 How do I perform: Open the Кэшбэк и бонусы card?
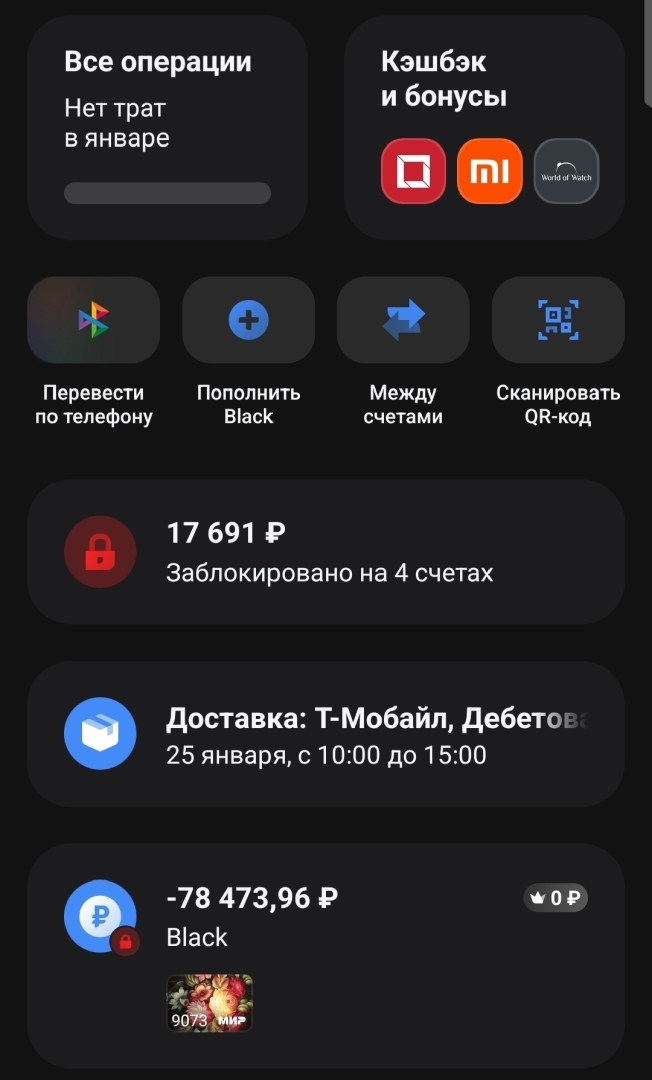pos(484,127)
